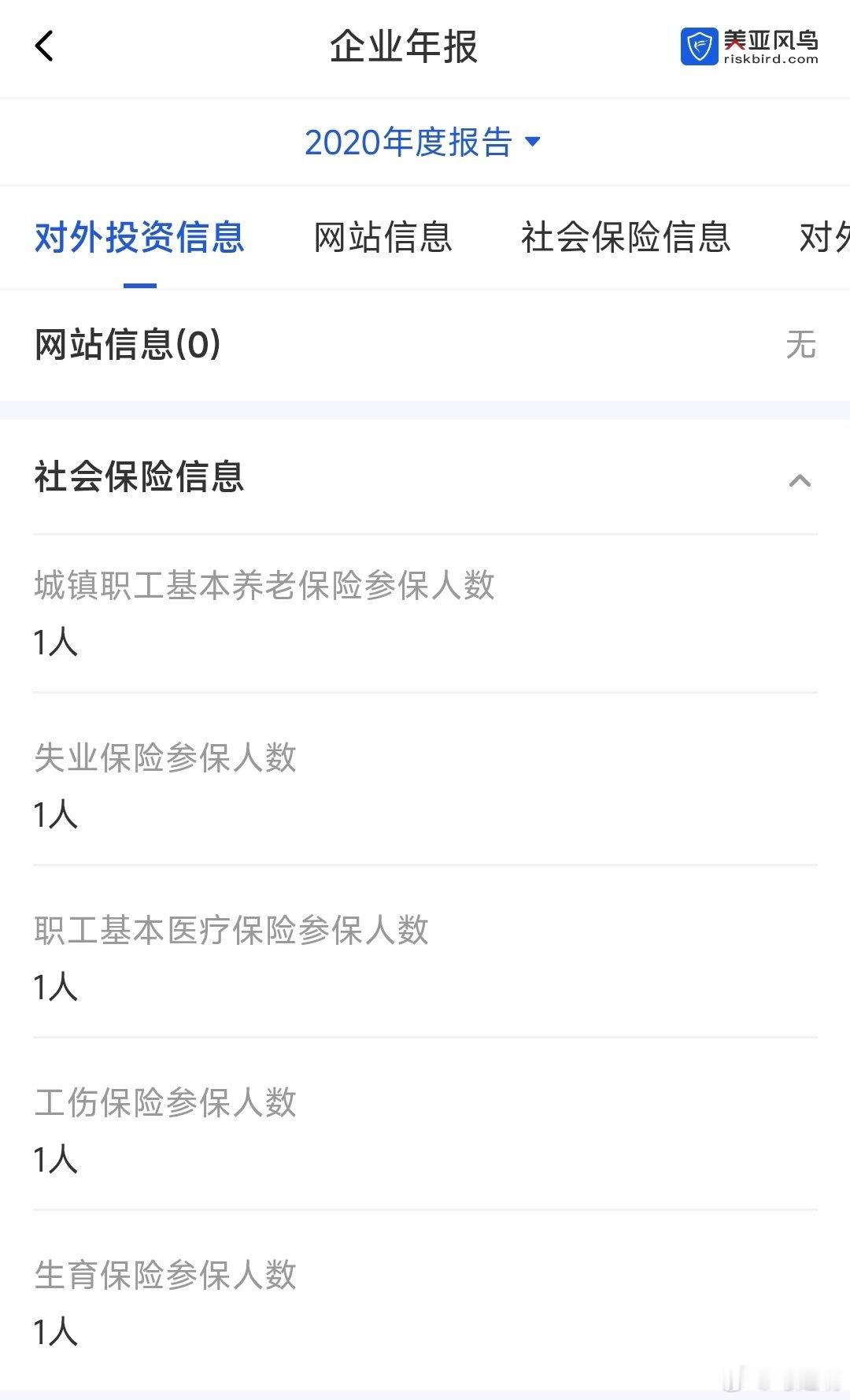
Task: Collapse the 社会保险信息 section chevron
Action: (800, 478)
